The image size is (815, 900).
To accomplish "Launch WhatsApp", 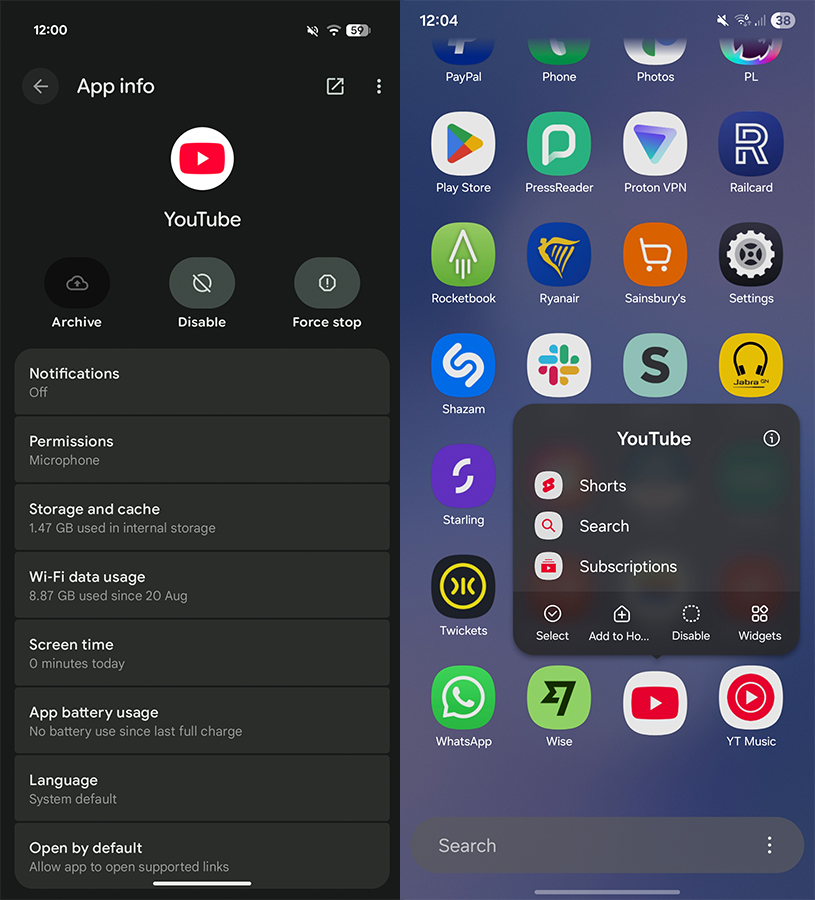I will tap(463, 698).
